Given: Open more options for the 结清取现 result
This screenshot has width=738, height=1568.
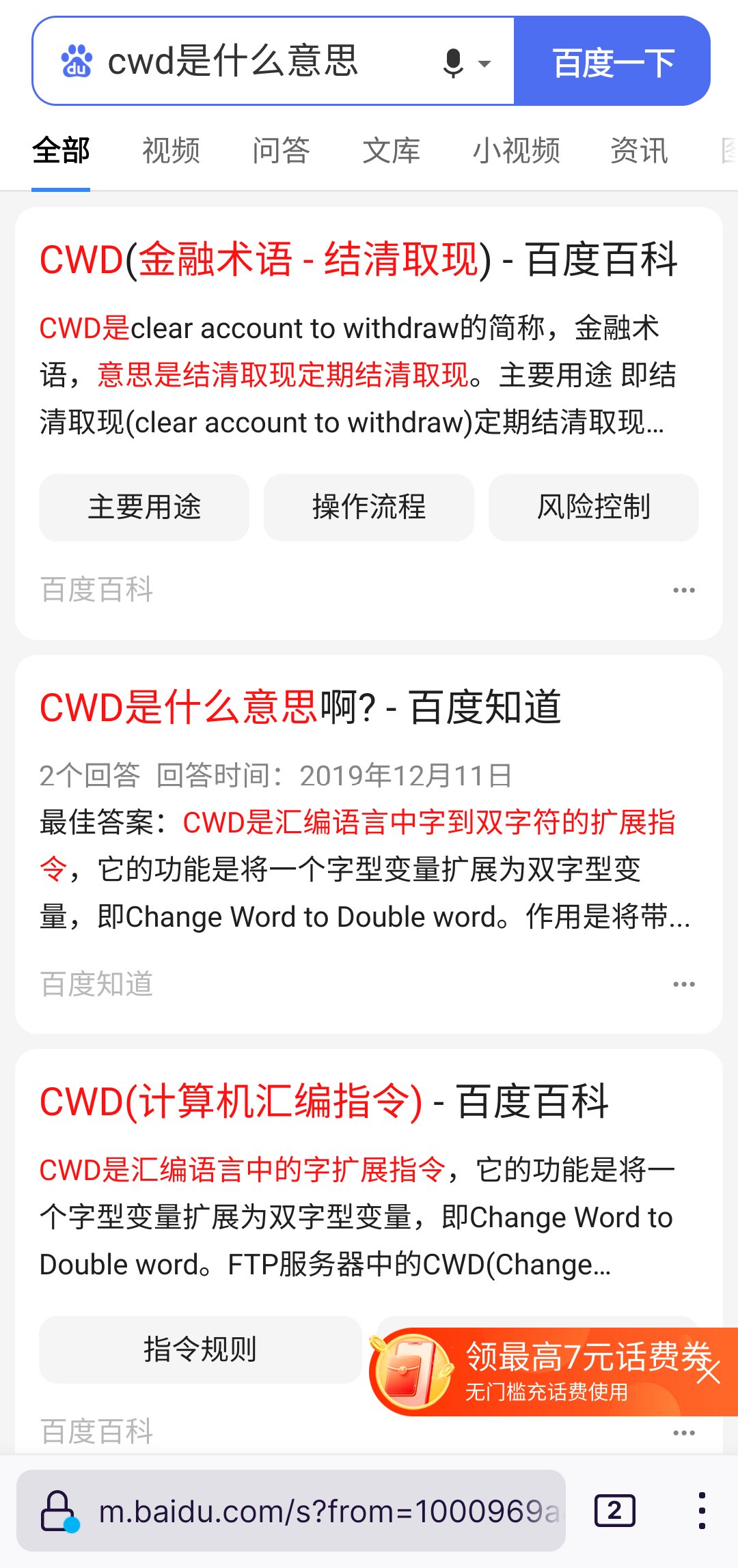Looking at the screenshot, I should [683, 590].
